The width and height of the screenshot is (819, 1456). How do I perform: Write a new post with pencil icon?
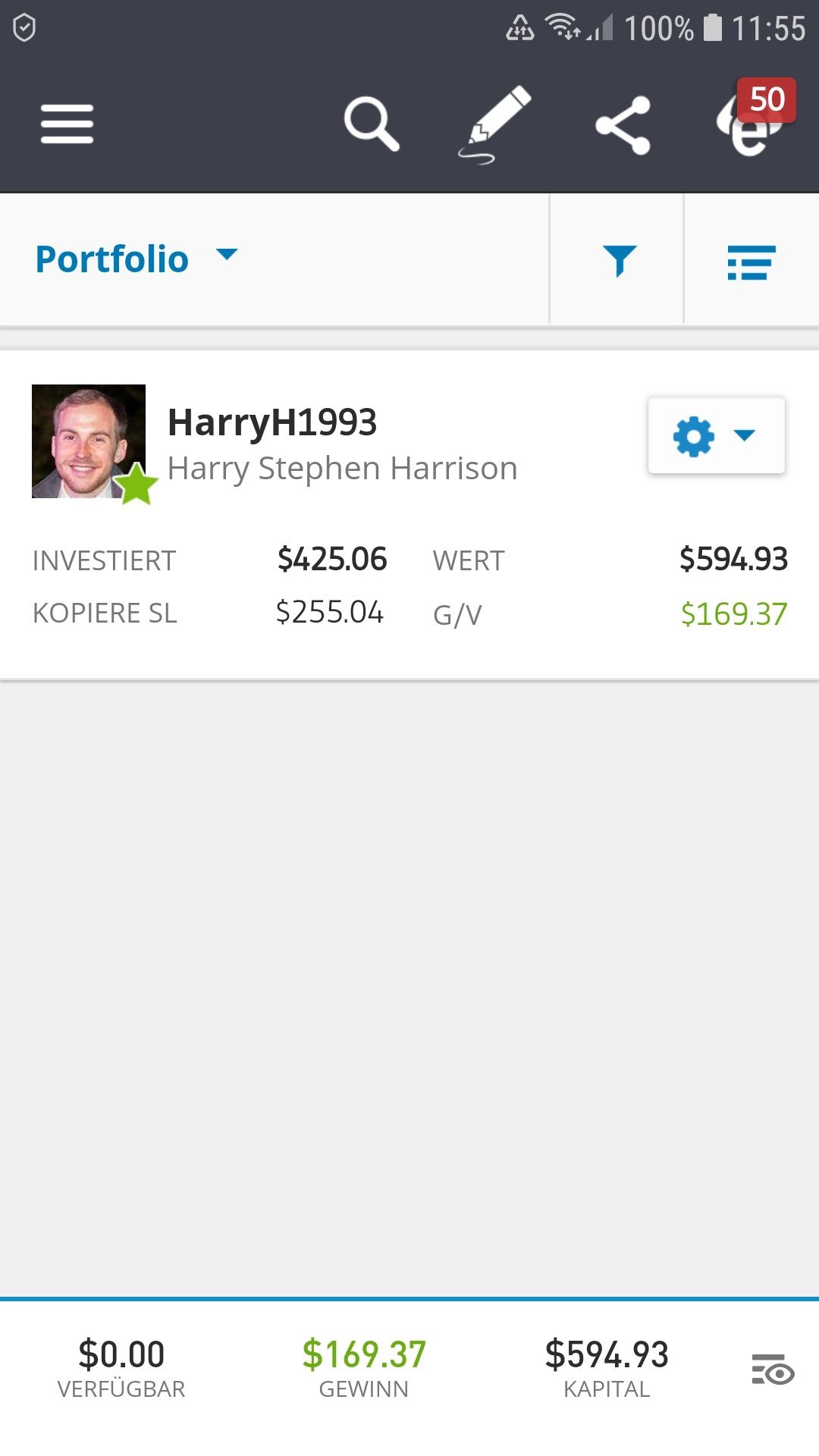pyautogui.click(x=494, y=124)
